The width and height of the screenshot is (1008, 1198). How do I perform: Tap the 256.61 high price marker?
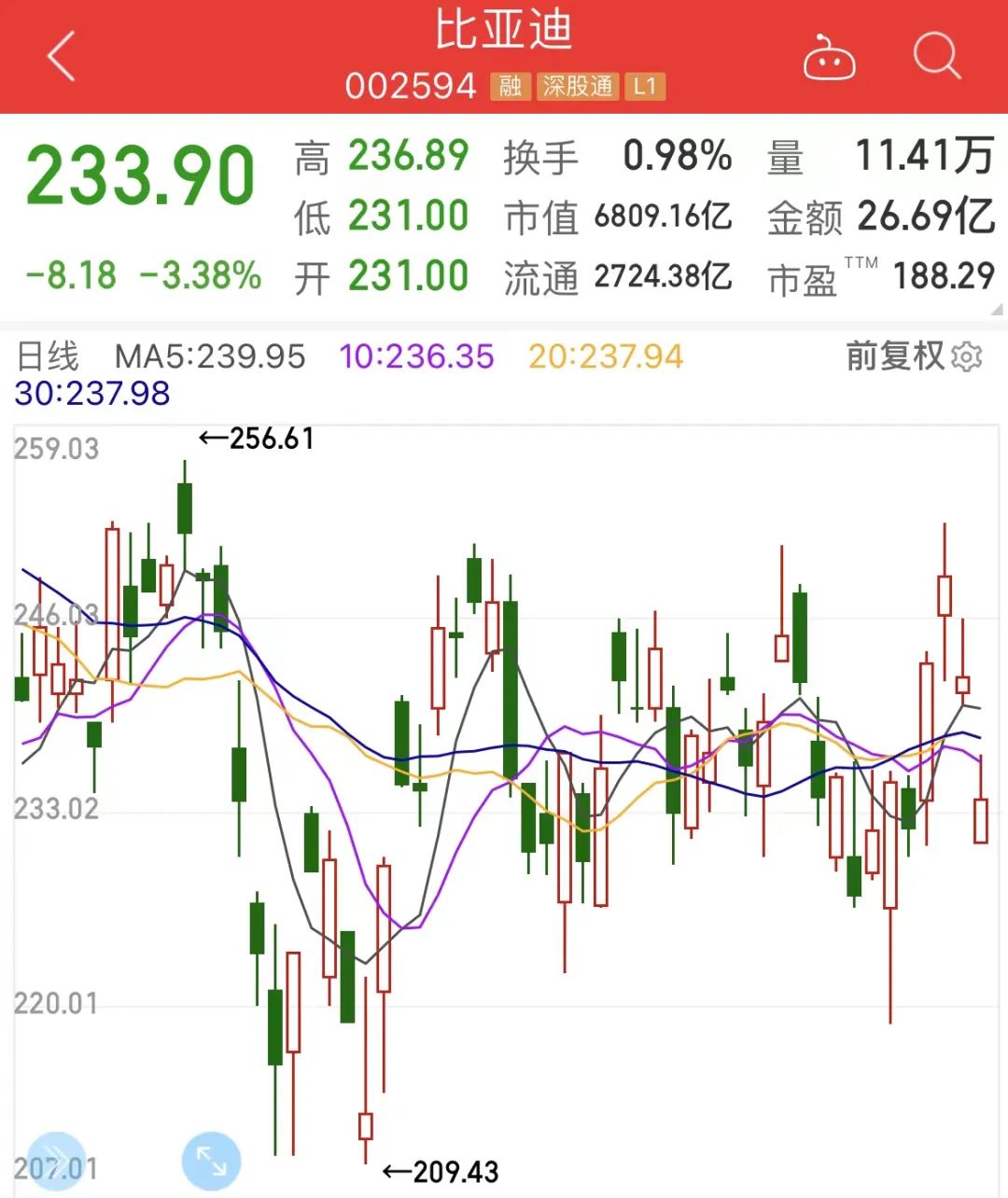point(256,436)
